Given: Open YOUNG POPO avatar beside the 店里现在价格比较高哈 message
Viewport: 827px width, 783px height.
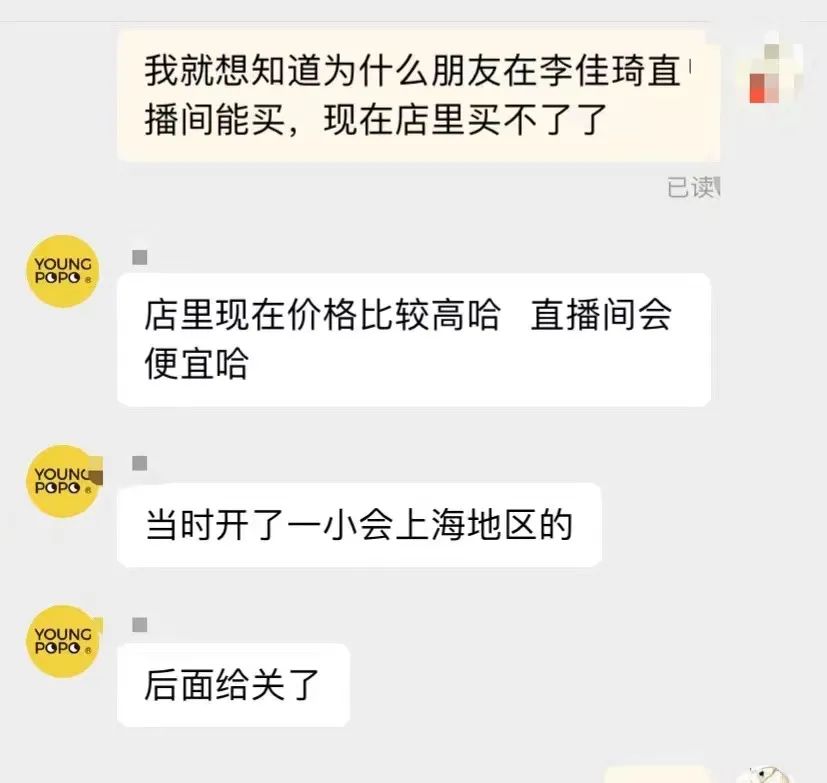Looking at the screenshot, I should pyautogui.click(x=63, y=270).
